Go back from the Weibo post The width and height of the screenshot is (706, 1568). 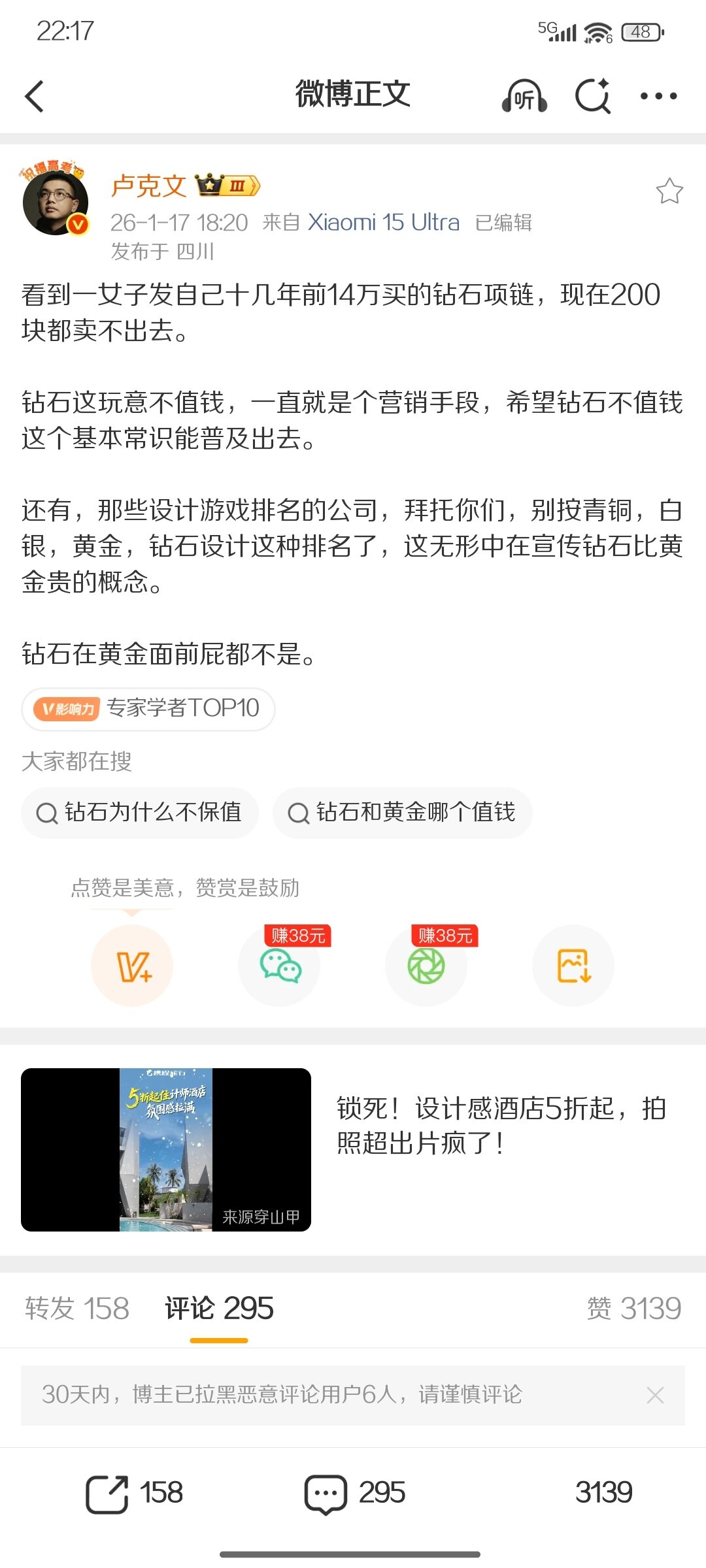pos(35,97)
